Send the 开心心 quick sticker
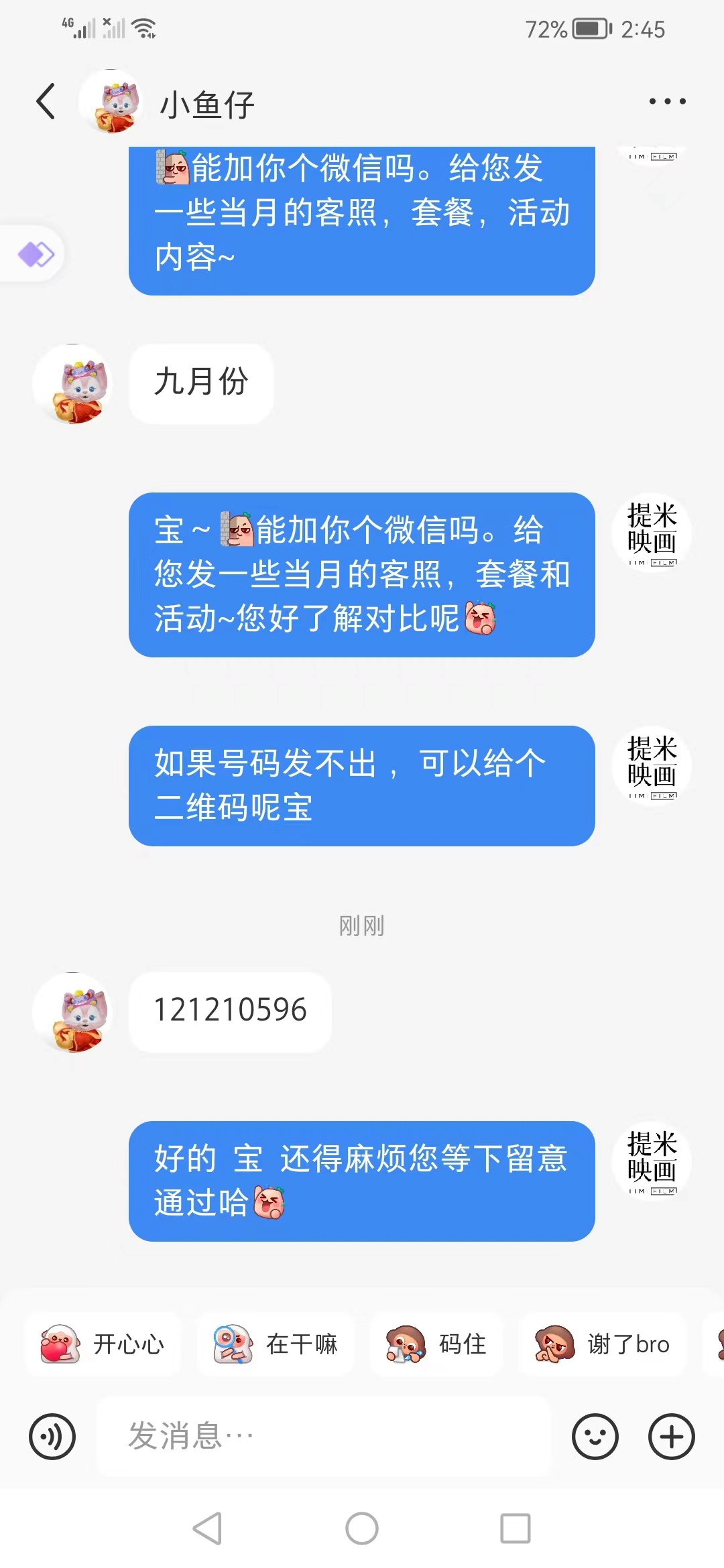The height and width of the screenshot is (1568, 724). click(x=103, y=1344)
